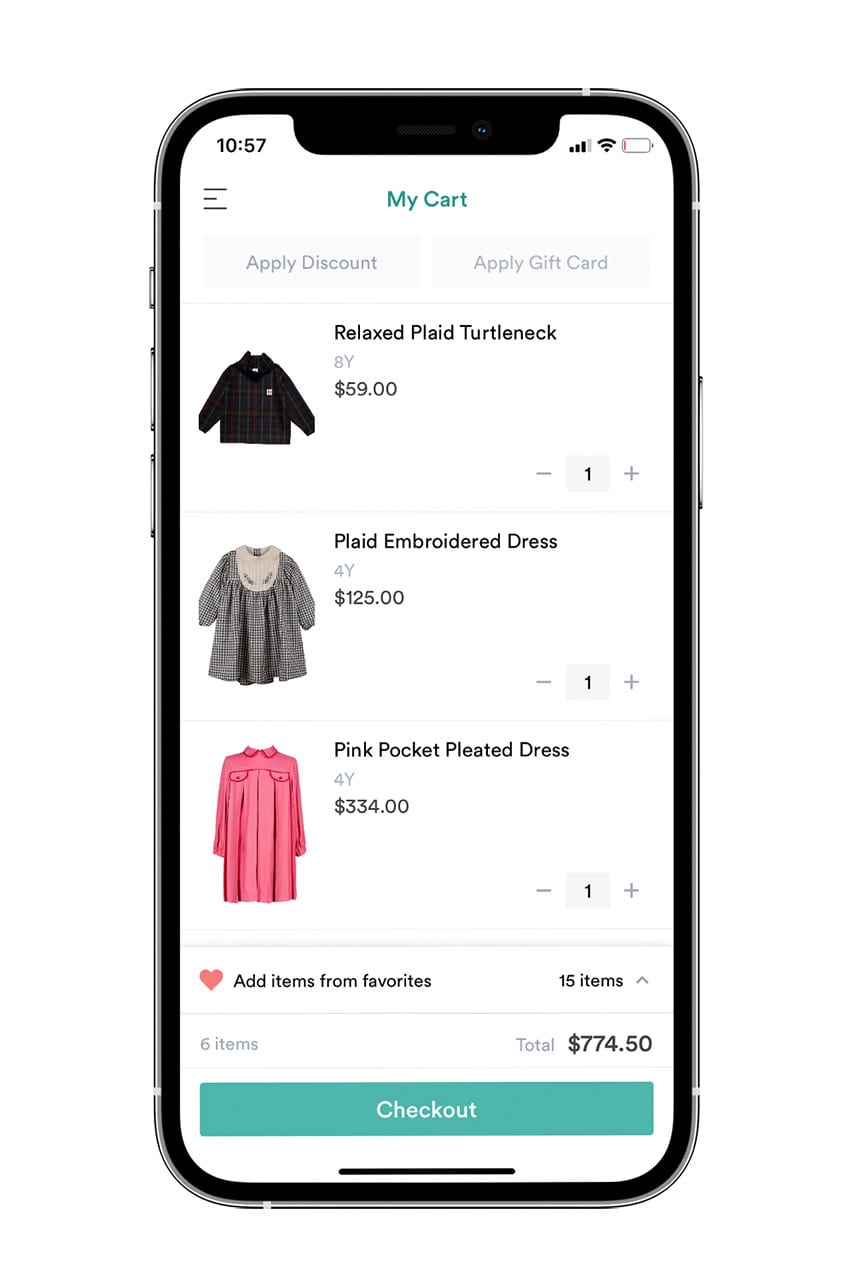
Task: Decrease quantity of Relaxed Plaid Turtleneck
Action: 544,474
